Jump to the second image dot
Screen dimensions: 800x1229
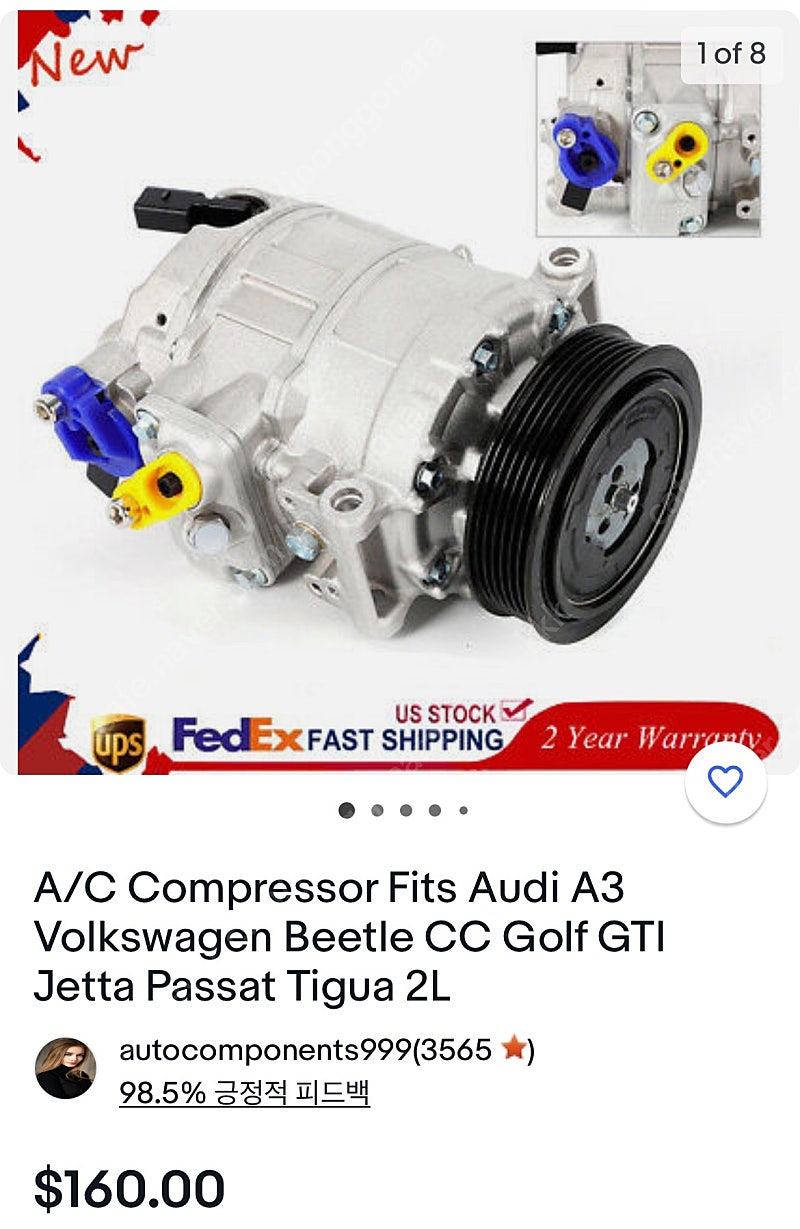pos(377,811)
